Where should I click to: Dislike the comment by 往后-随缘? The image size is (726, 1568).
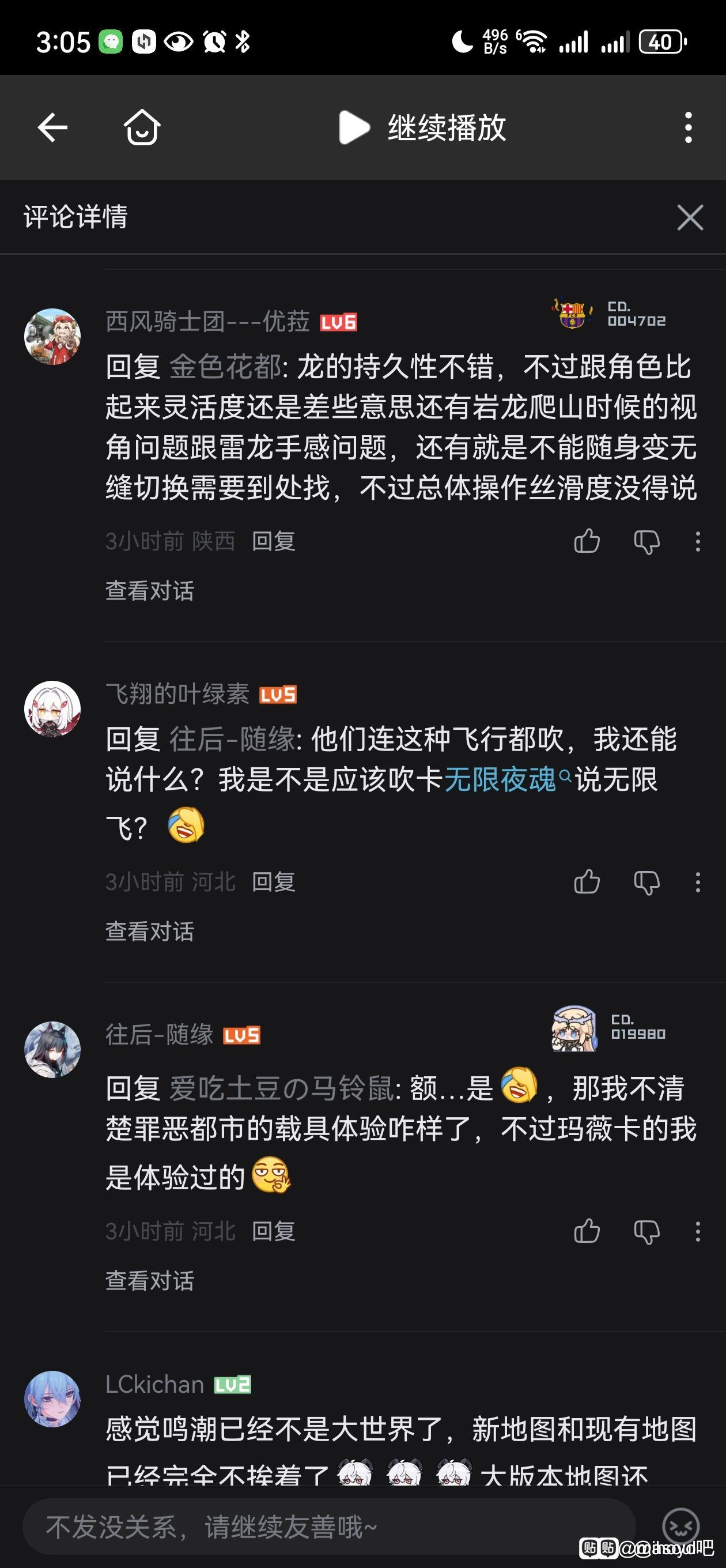pos(646,1232)
